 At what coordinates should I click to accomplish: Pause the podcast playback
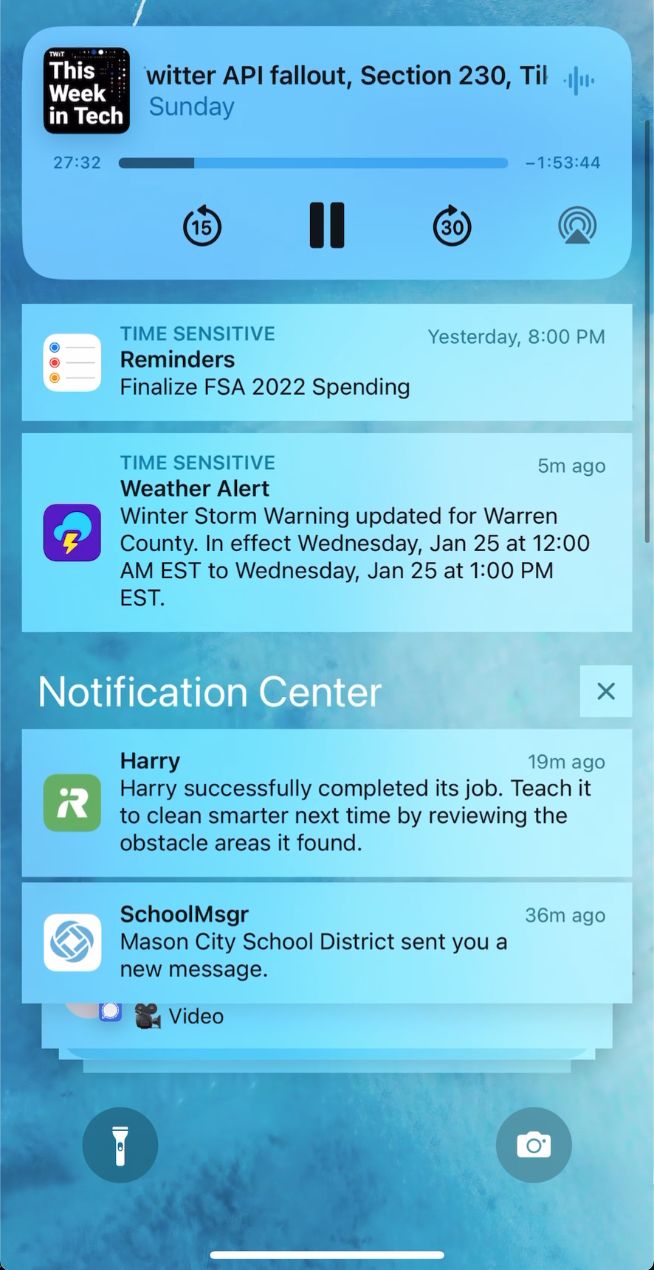[x=327, y=225]
